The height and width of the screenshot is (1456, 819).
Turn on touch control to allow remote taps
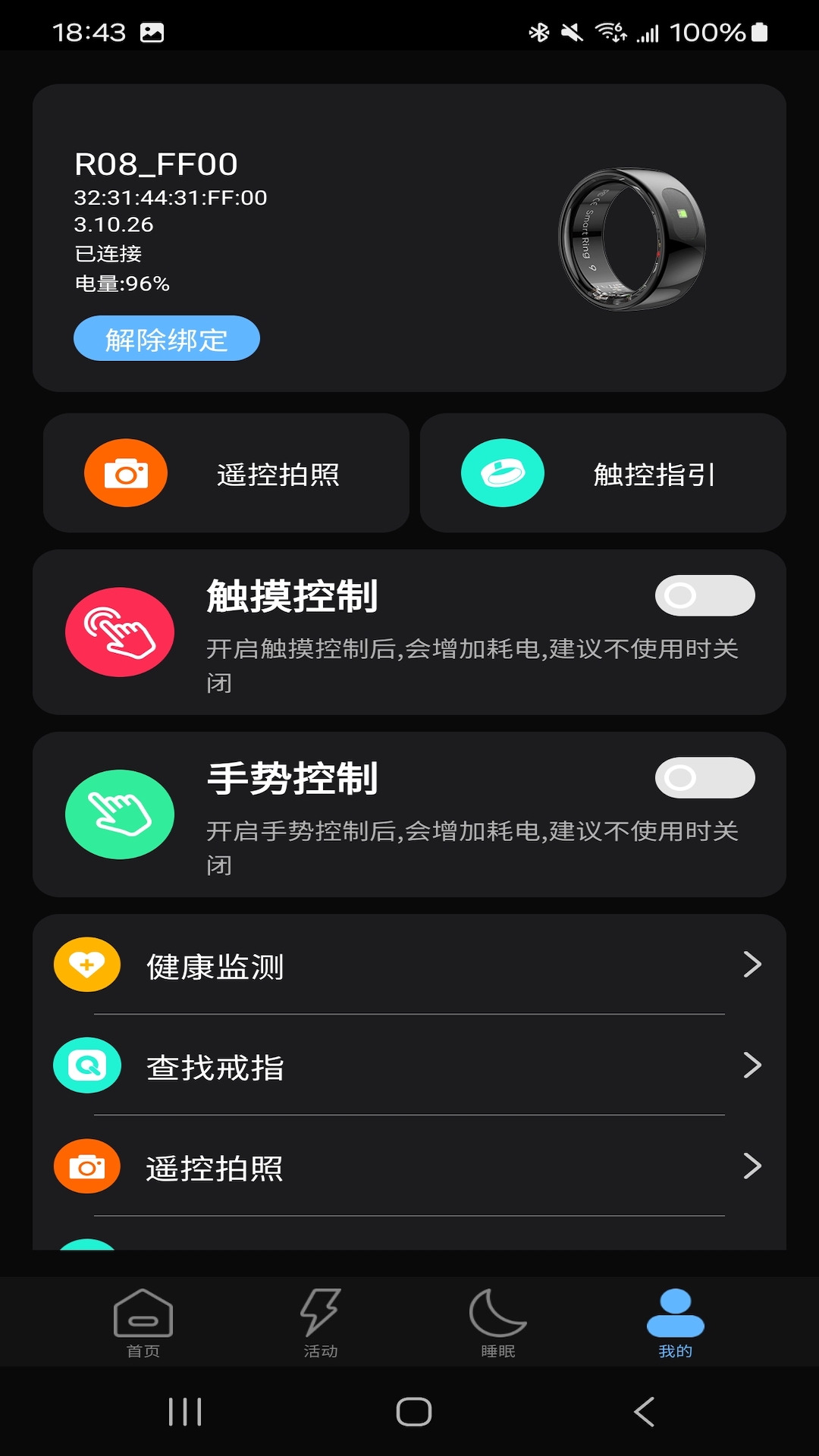click(704, 596)
